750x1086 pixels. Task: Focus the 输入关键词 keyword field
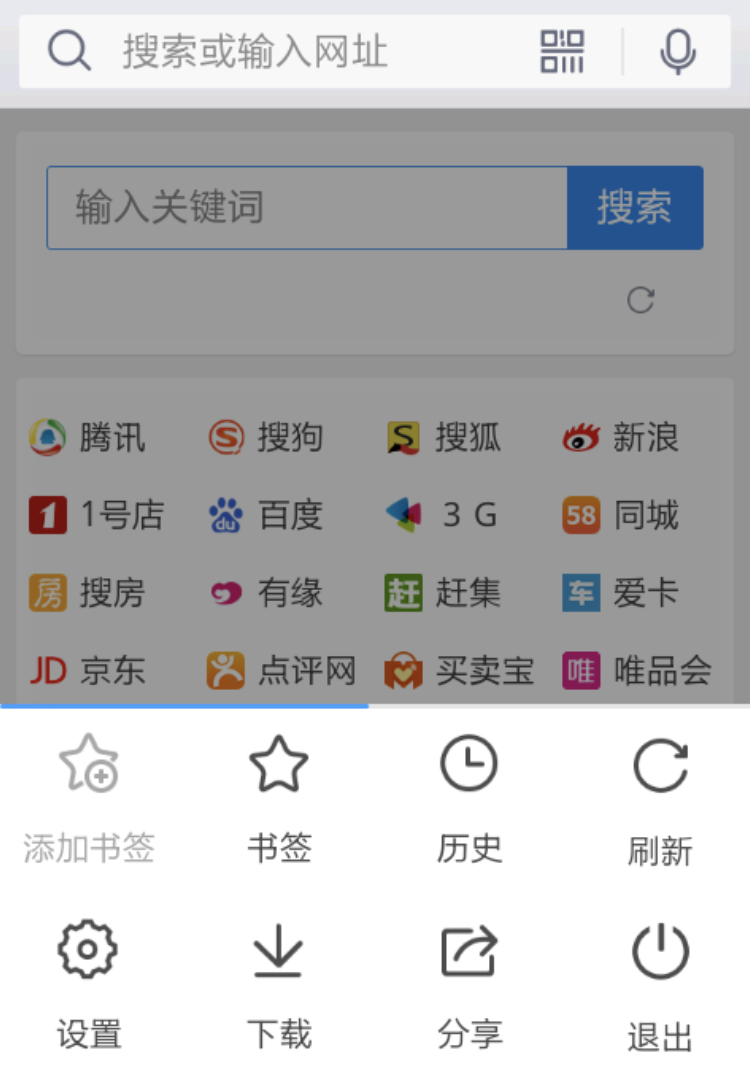(306, 208)
